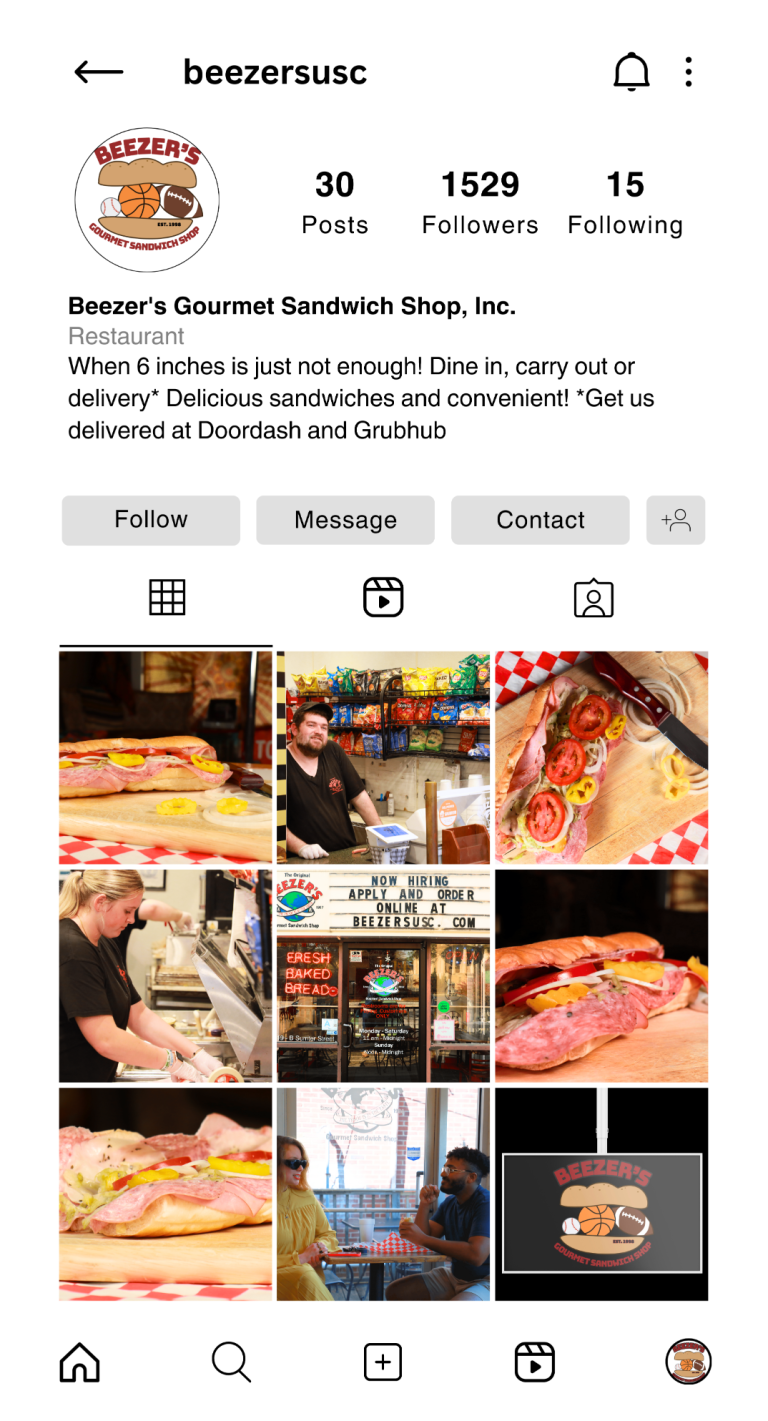View the Beezer's profile picture
The width and height of the screenshot is (768, 1421).
point(147,199)
